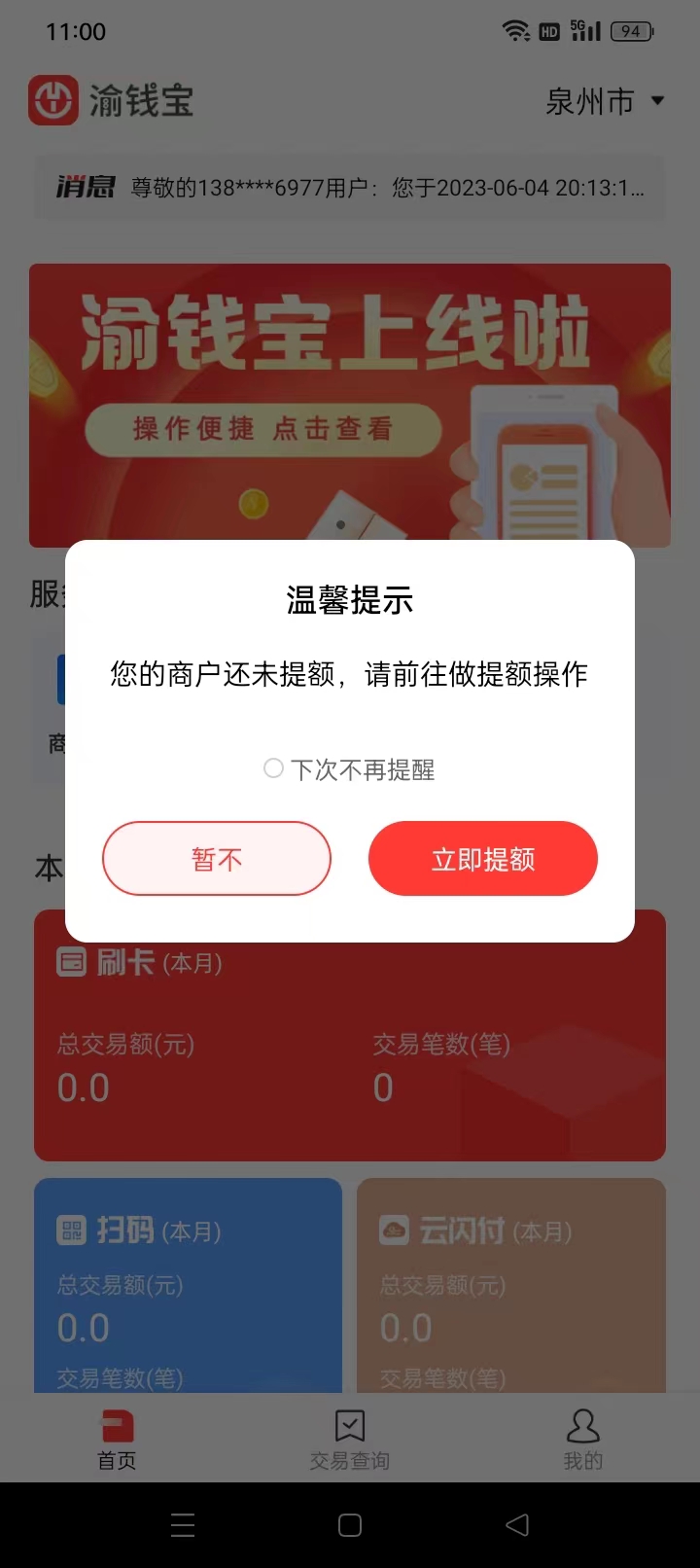
Task: Tap 立即提额 to raise the limit now
Action: tap(482, 858)
